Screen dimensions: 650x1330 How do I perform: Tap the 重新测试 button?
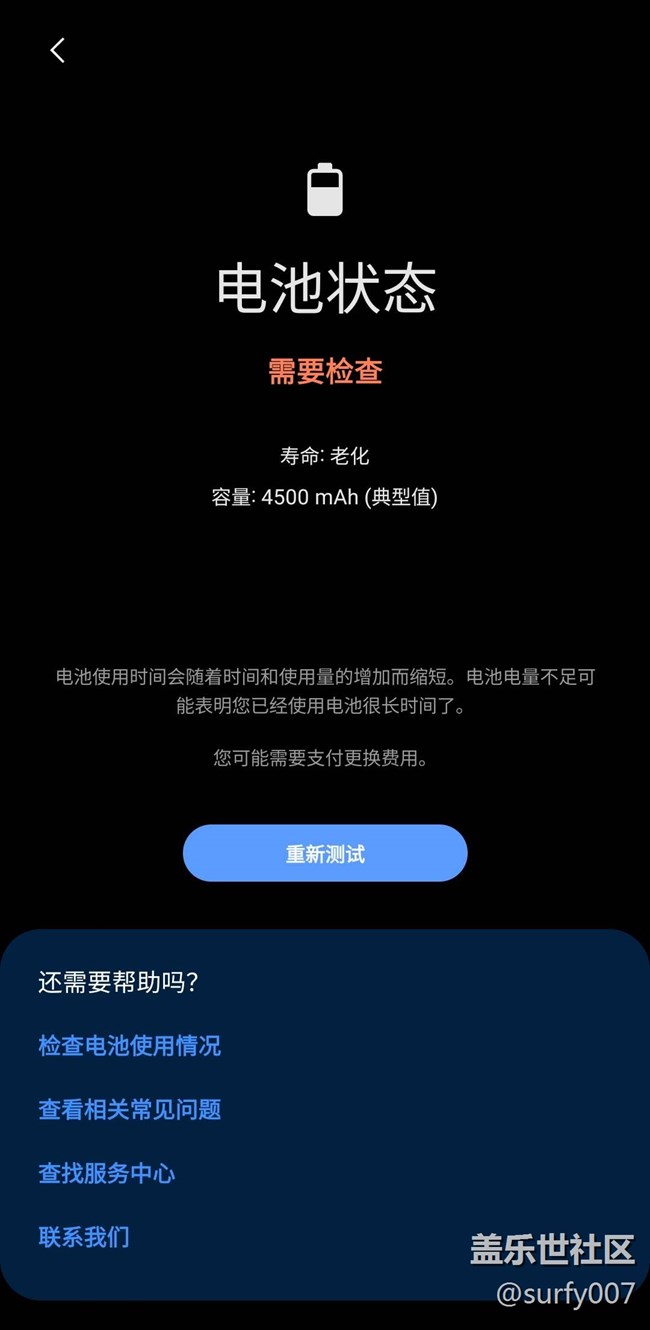tap(325, 853)
